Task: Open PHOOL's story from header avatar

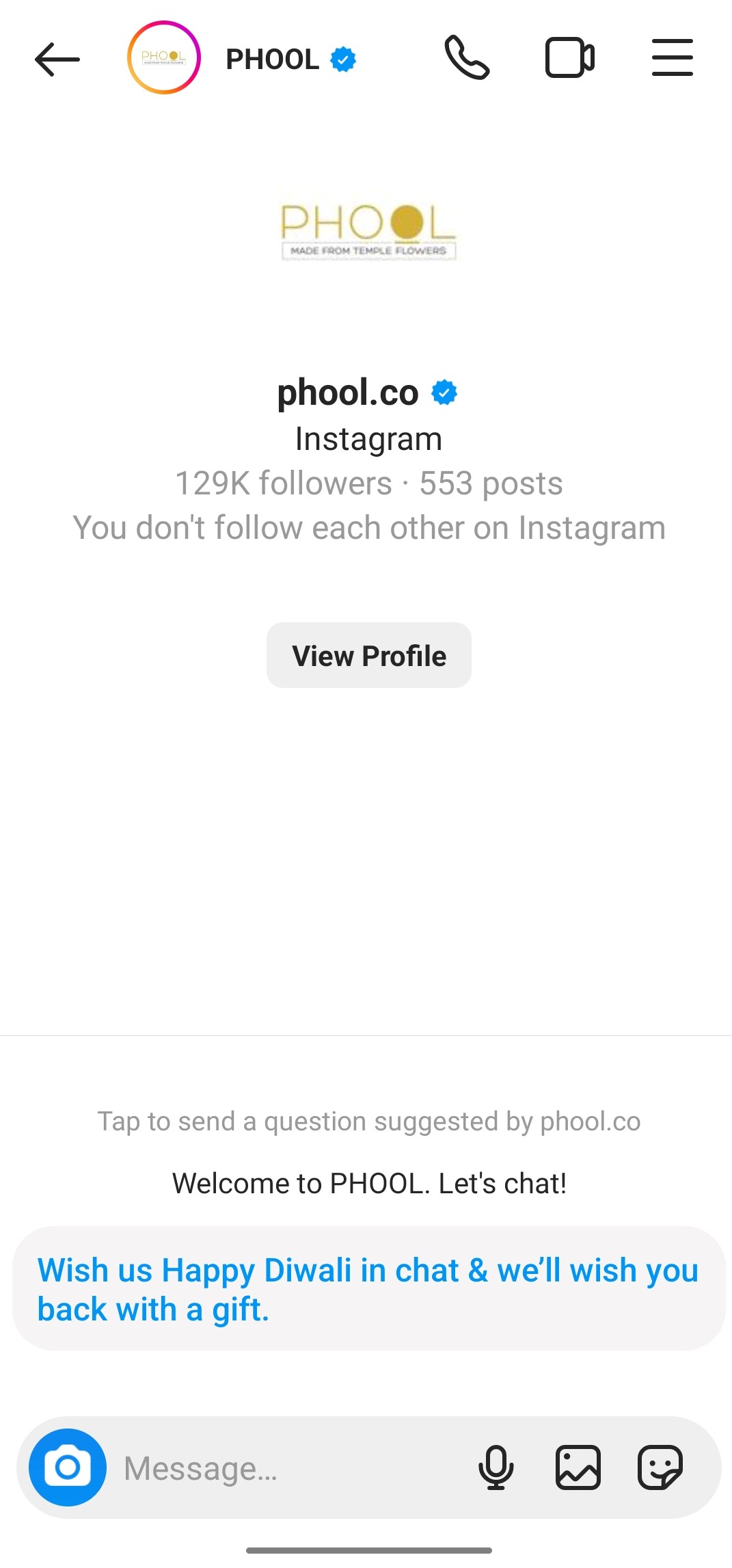Action: (x=164, y=58)
